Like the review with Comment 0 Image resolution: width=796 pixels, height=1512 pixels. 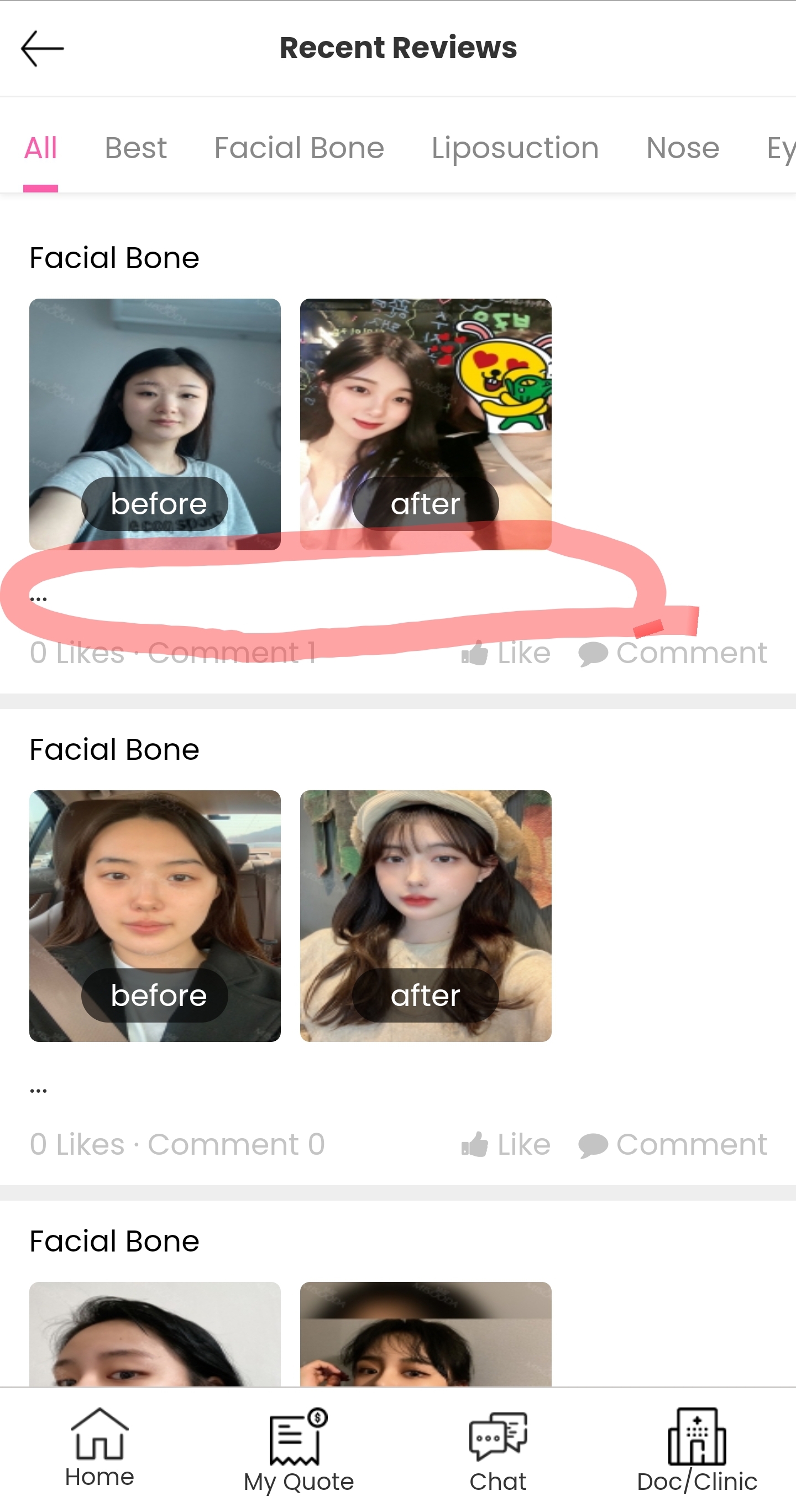click(x=506, y=1144)
